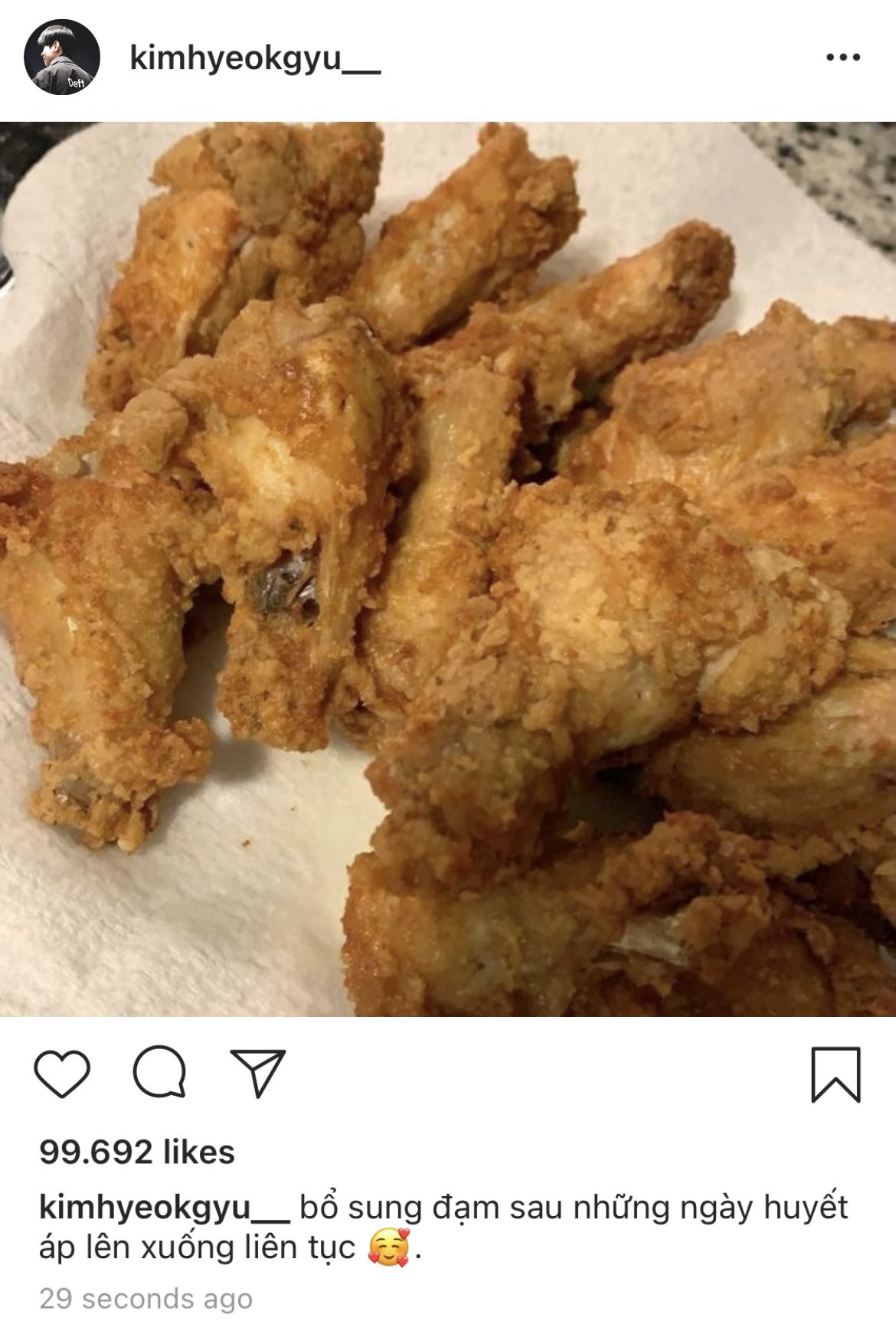Open kimhyeokgyu__ profile picture
The width and height of the screenshot is (896, 1334).
click(62, 57)
